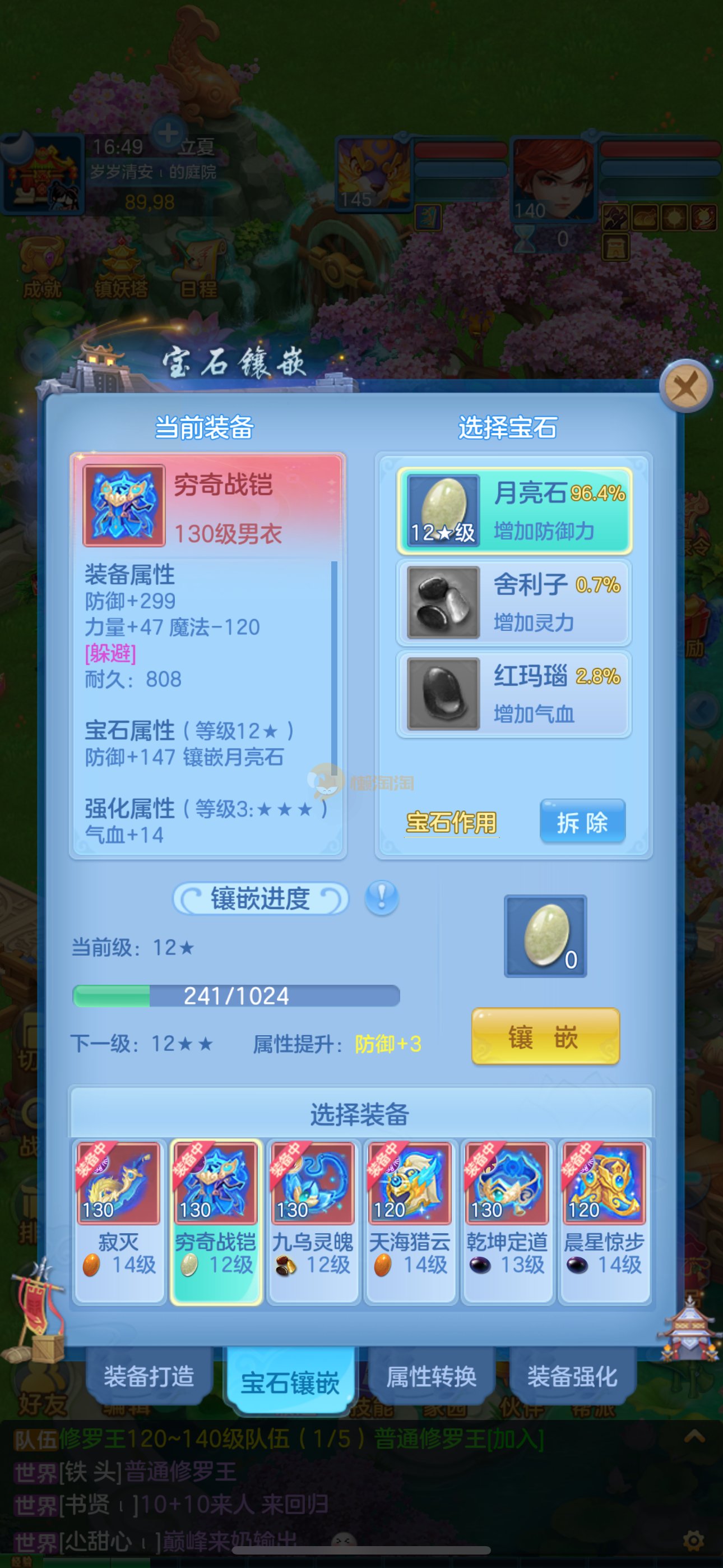Expand the chat panel arrow
The height and width of the screenshot is (1568, 723).
click(694, 1437)
